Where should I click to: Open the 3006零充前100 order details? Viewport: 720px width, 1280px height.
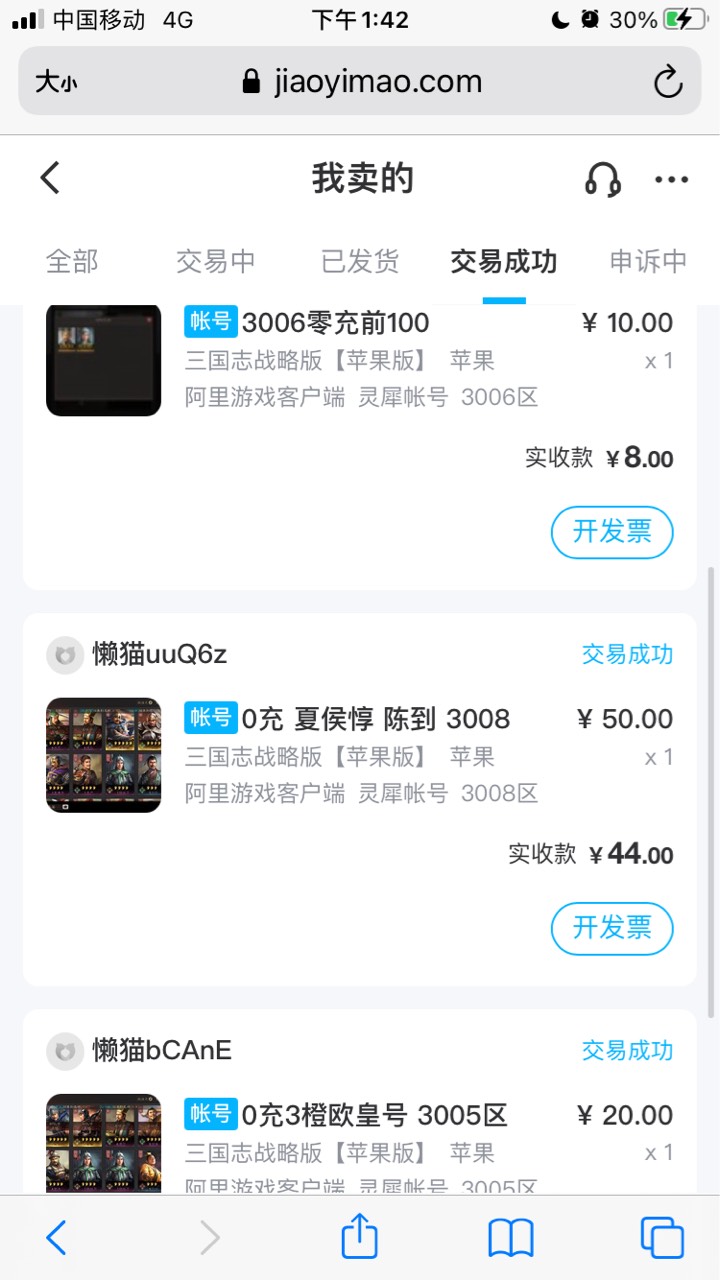(335, 323)
